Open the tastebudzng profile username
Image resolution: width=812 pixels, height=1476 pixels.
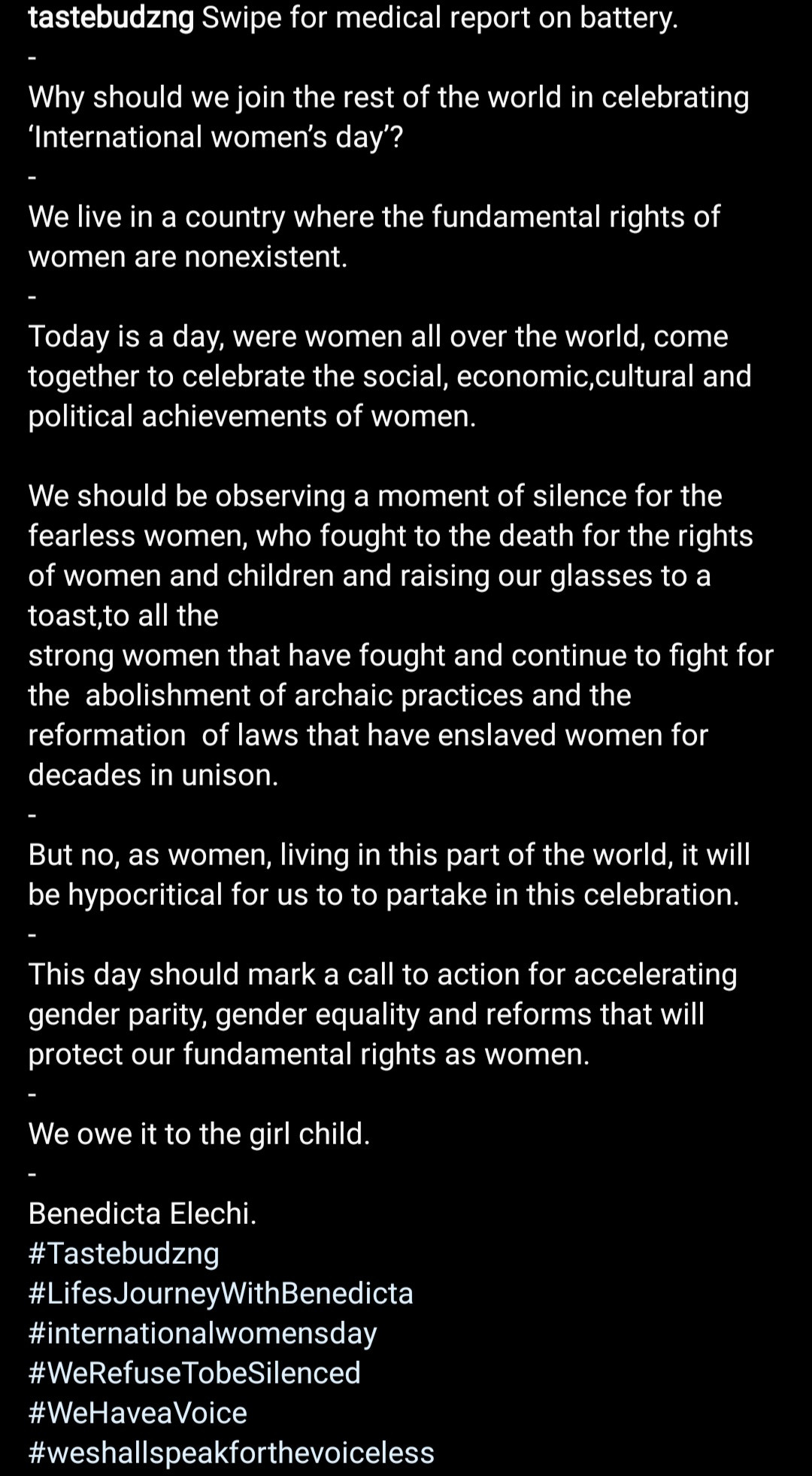[x=111, y=18]
